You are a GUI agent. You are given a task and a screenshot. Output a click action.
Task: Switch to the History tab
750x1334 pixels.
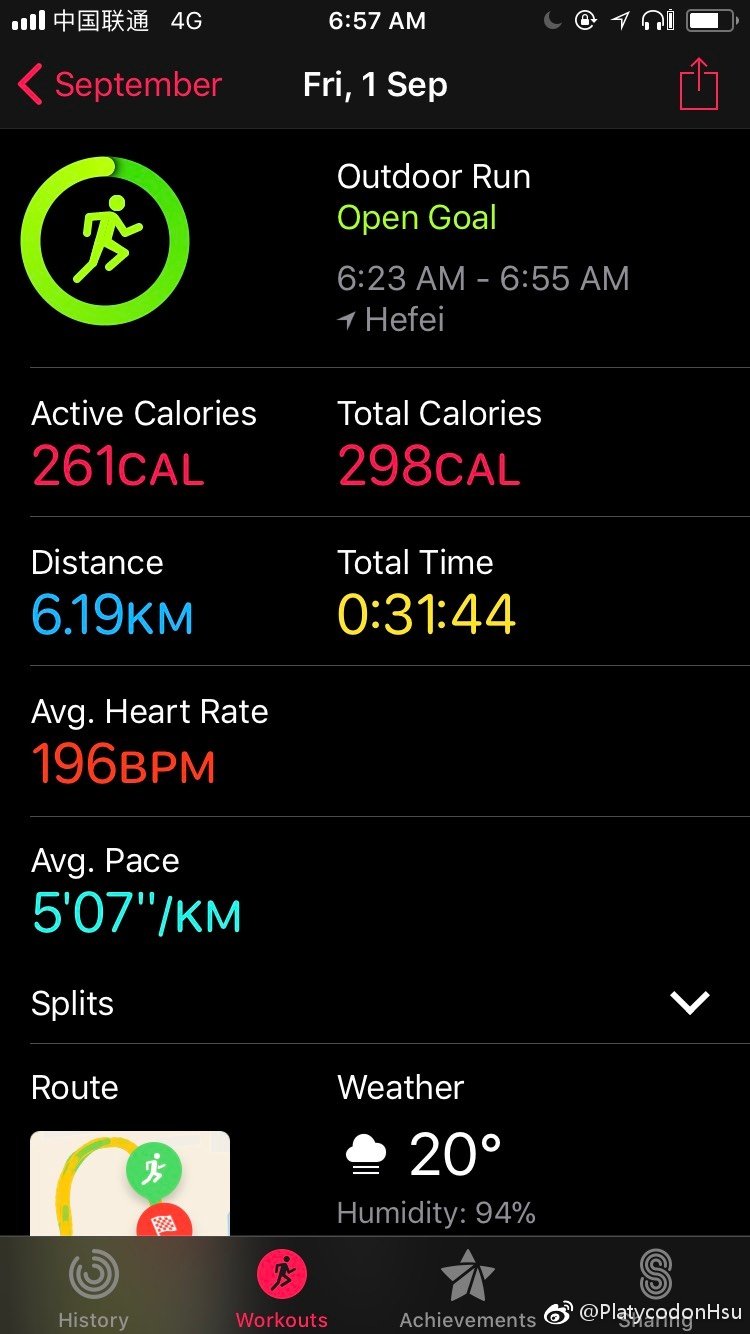[93, 1288]
